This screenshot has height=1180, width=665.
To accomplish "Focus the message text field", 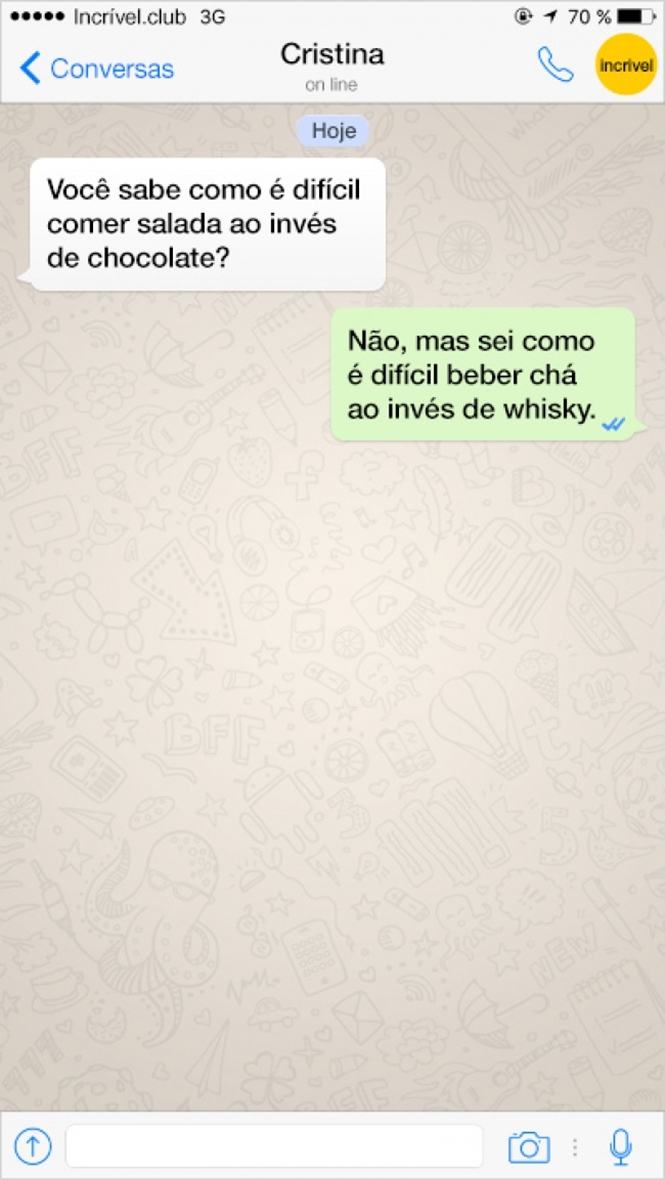I will coord(274,1146).
